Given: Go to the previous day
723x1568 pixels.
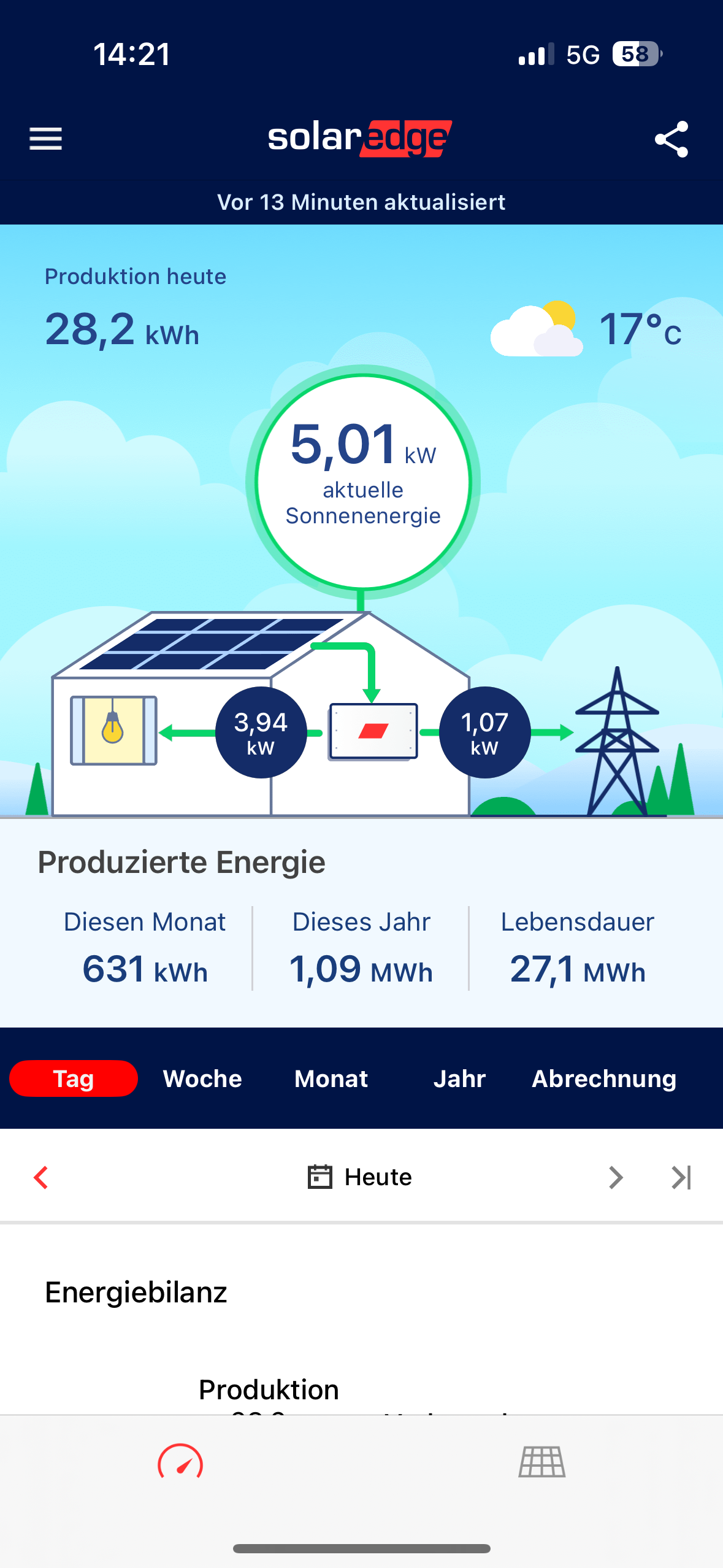Looking at the screenshot, I should (x=41, y=1177).
